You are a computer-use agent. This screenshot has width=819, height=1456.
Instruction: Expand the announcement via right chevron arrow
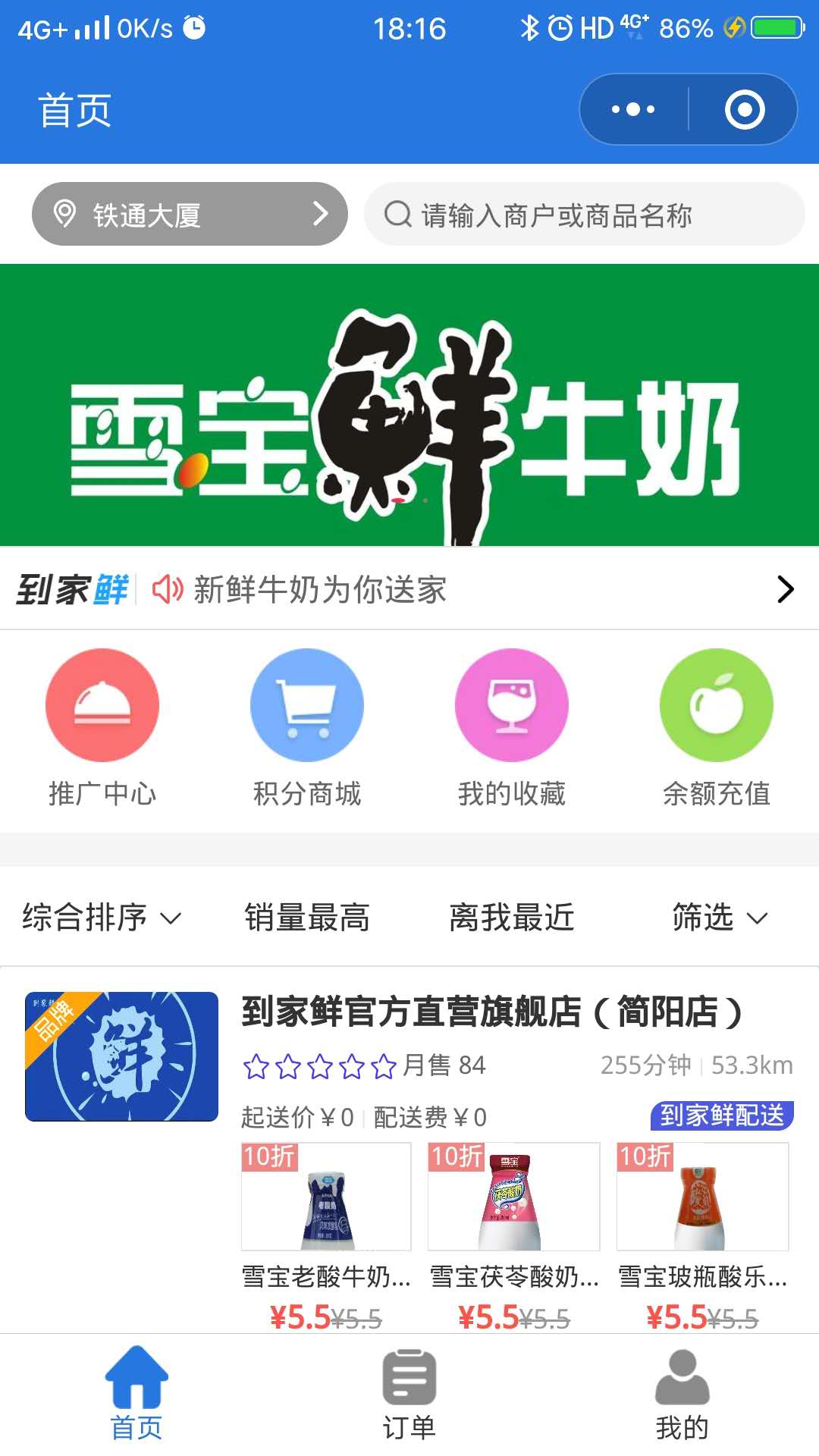tap(785, 591)
